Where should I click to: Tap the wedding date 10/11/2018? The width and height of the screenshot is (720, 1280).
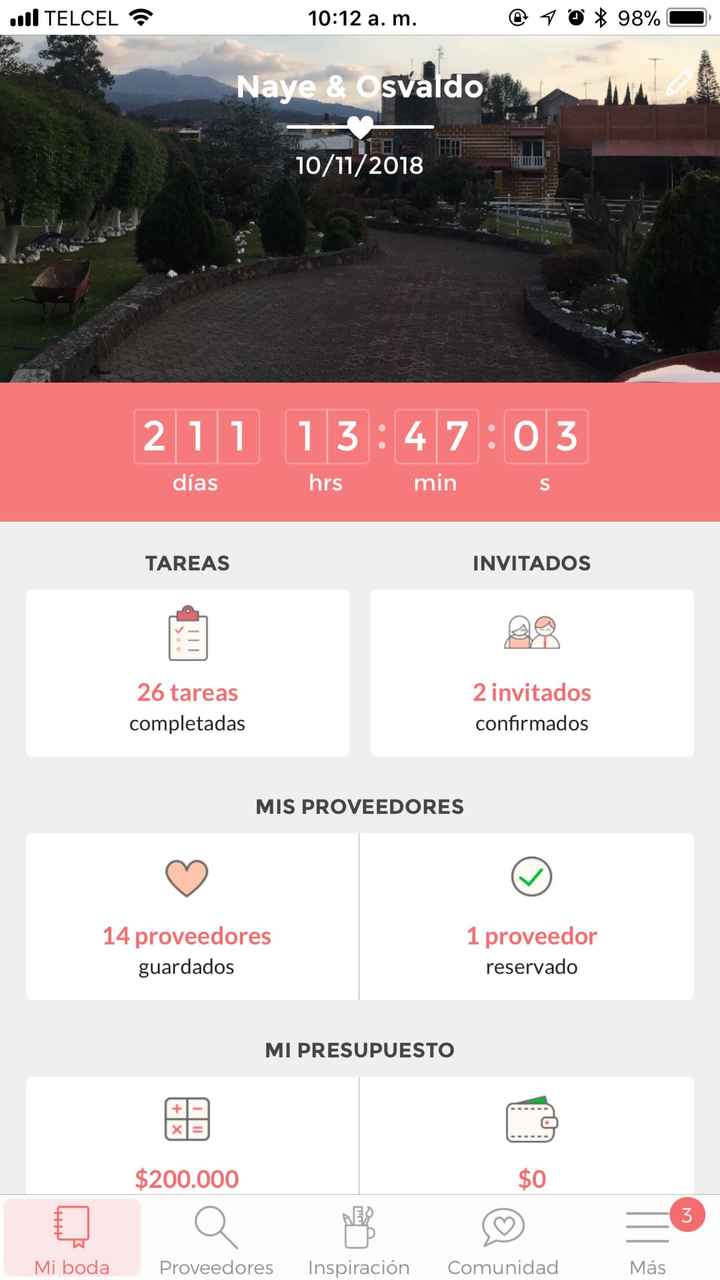tap(360, 165)
